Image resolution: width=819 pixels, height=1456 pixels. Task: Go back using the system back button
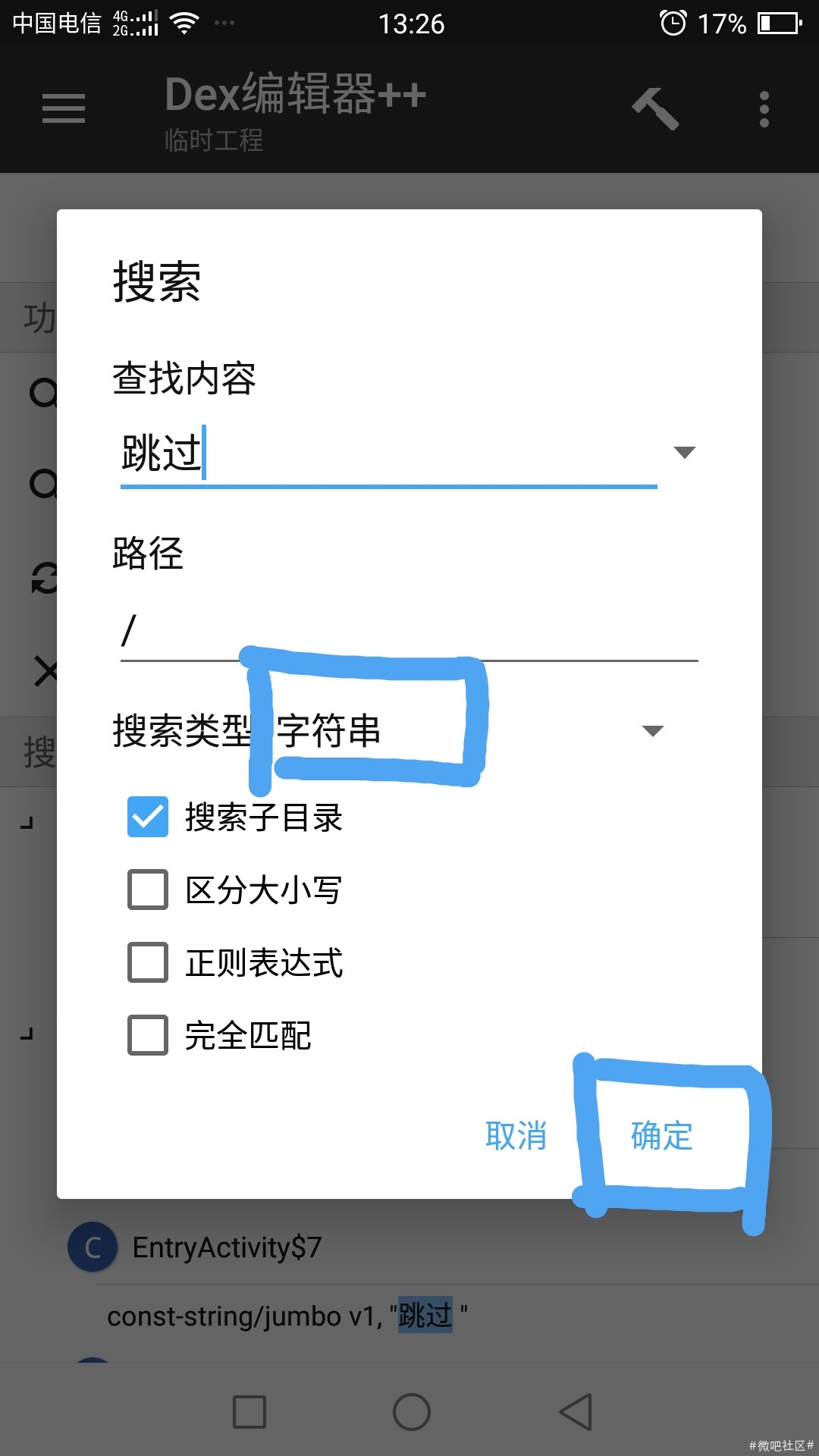tap(575, 1412)
